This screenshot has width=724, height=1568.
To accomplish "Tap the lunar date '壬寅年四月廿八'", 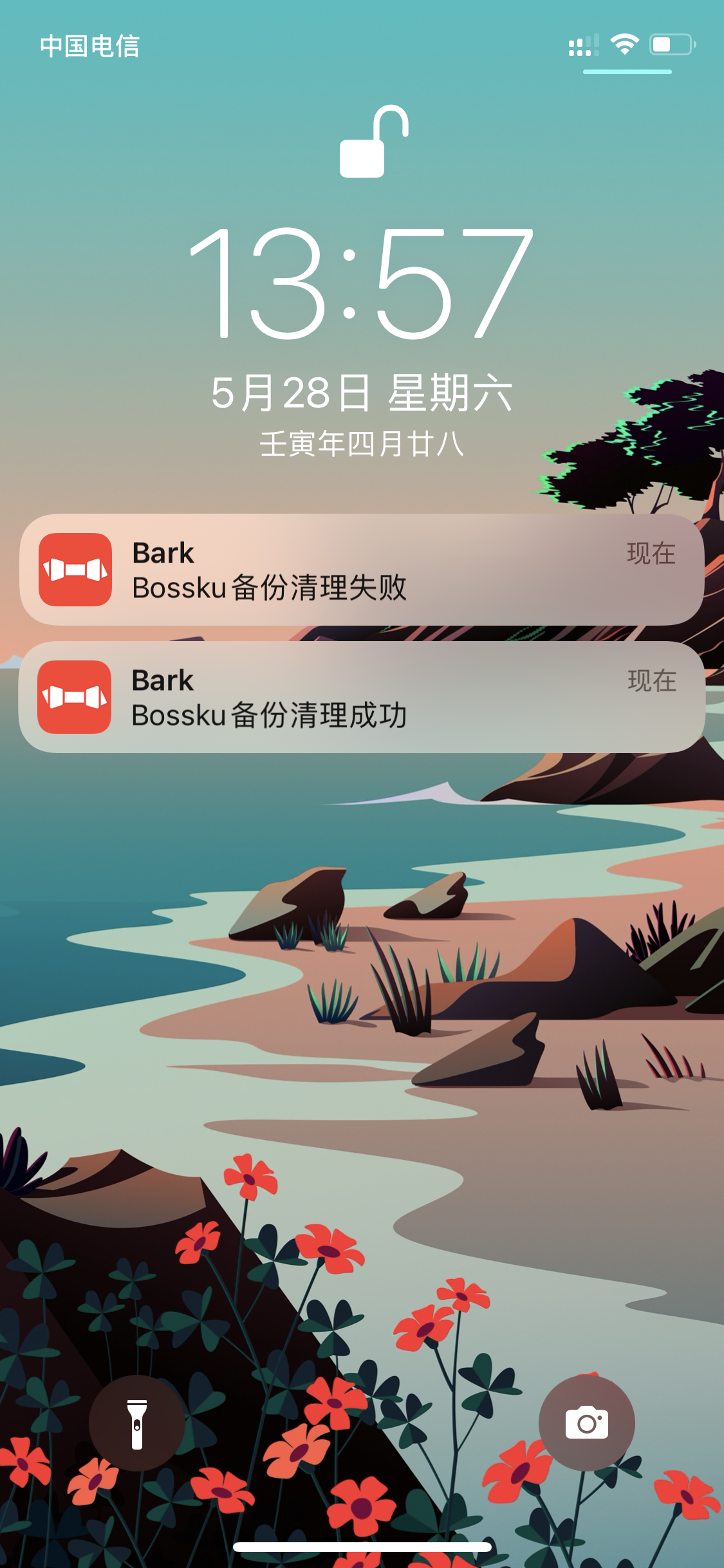I will point(362,444).
